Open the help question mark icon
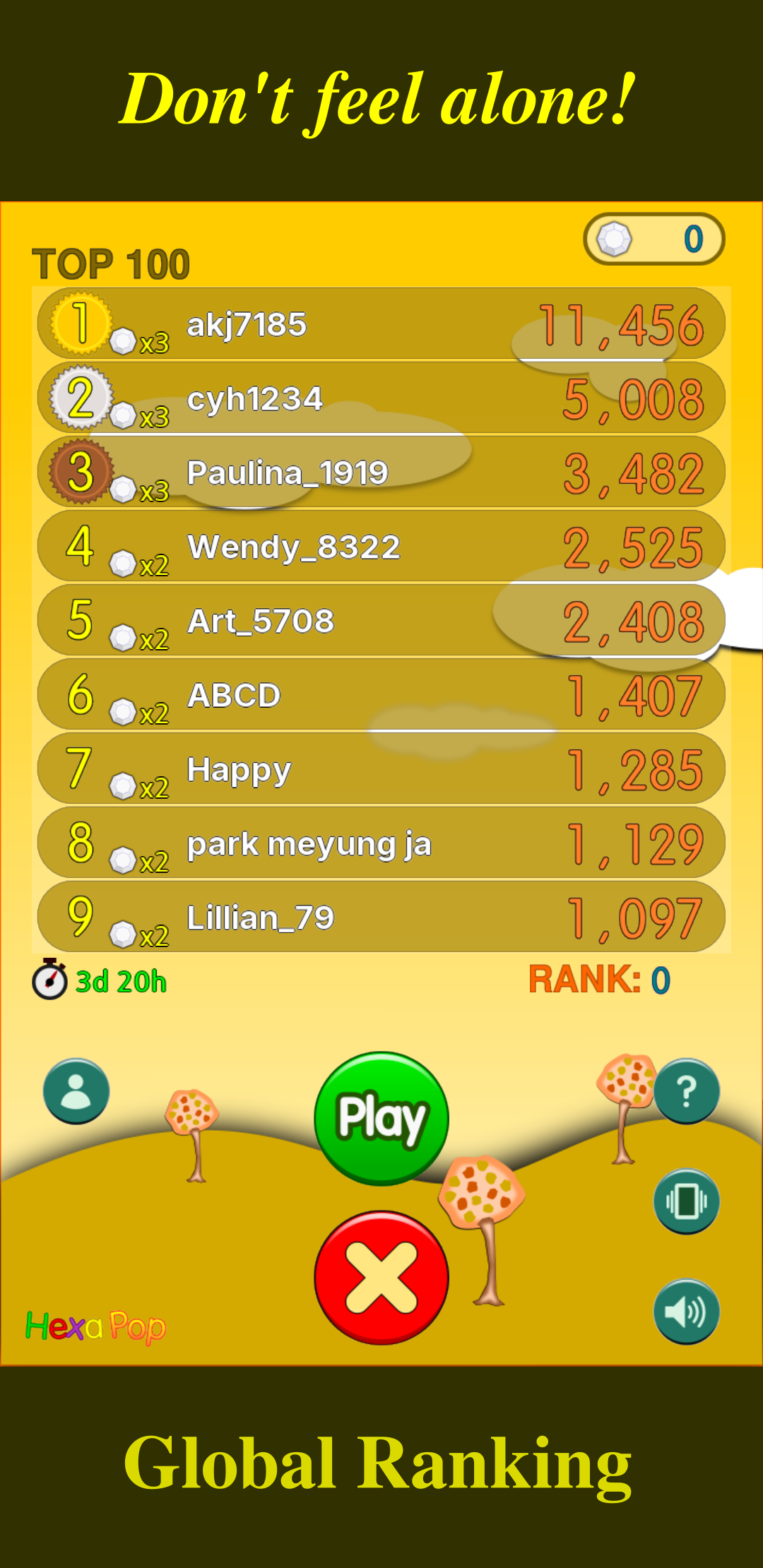The height and width of the screenshot is (1568, 763). pyautogui.click(x=686, y=1091)
